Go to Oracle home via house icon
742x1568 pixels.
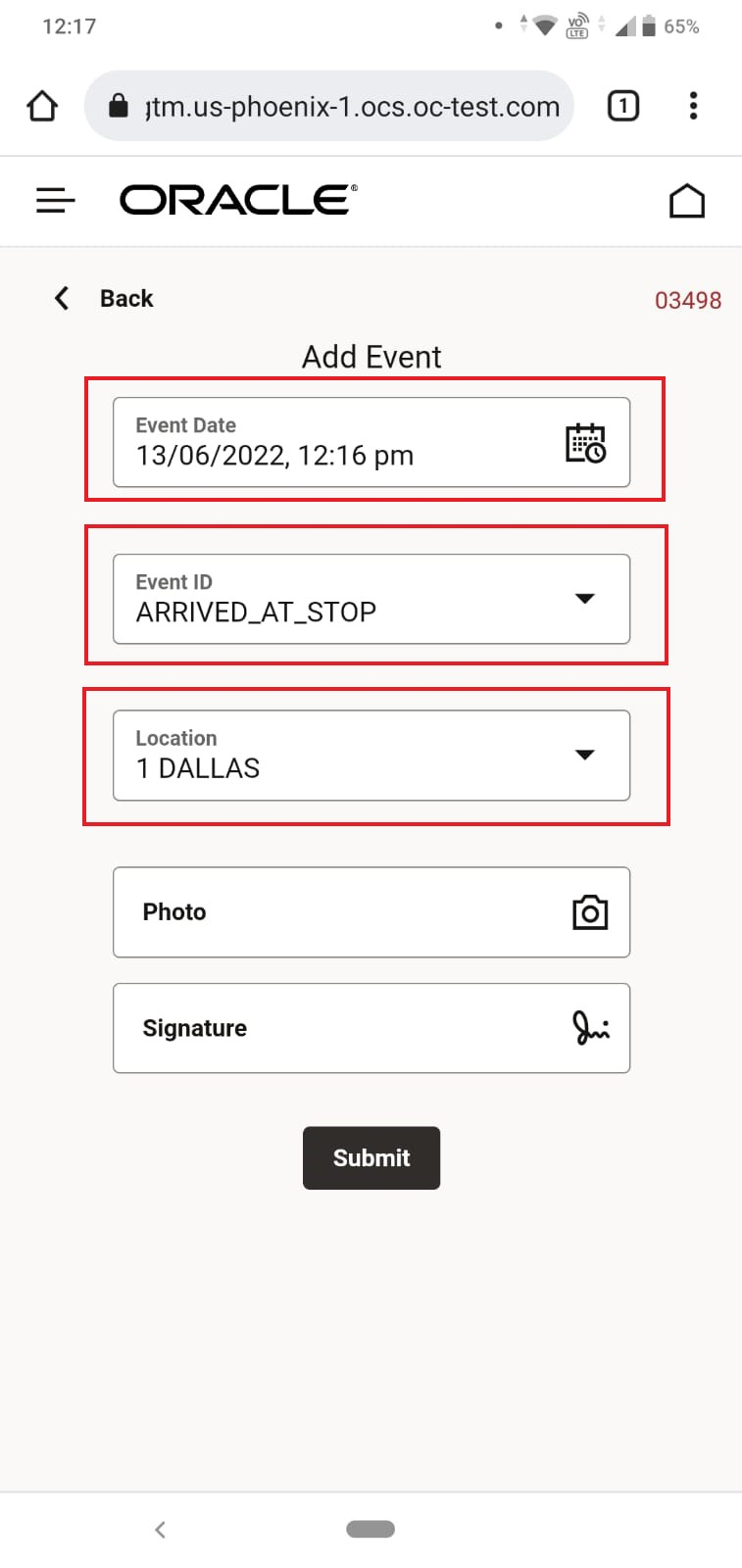pos(686,201)
